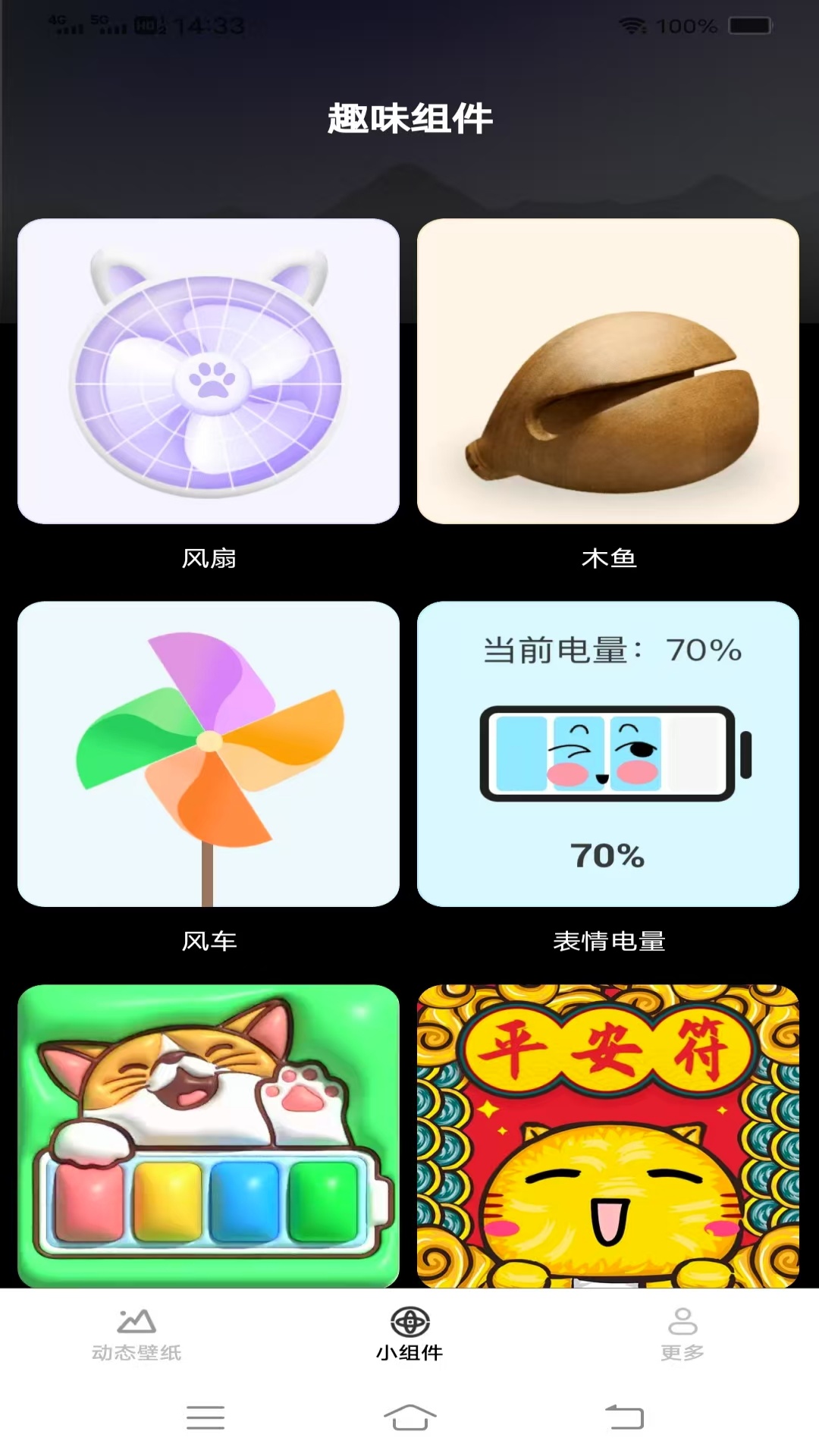
Task: Select the 平安符 lucky charm widget
Action: coord(609,1130)
